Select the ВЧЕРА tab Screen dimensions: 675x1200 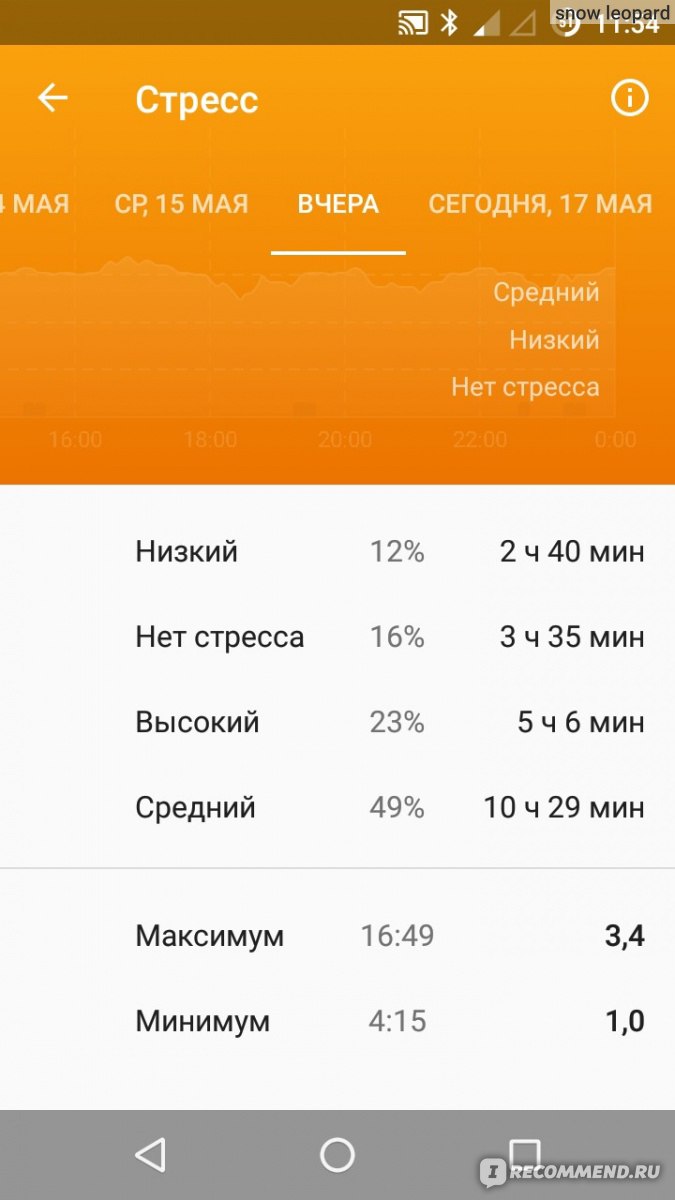338,204
